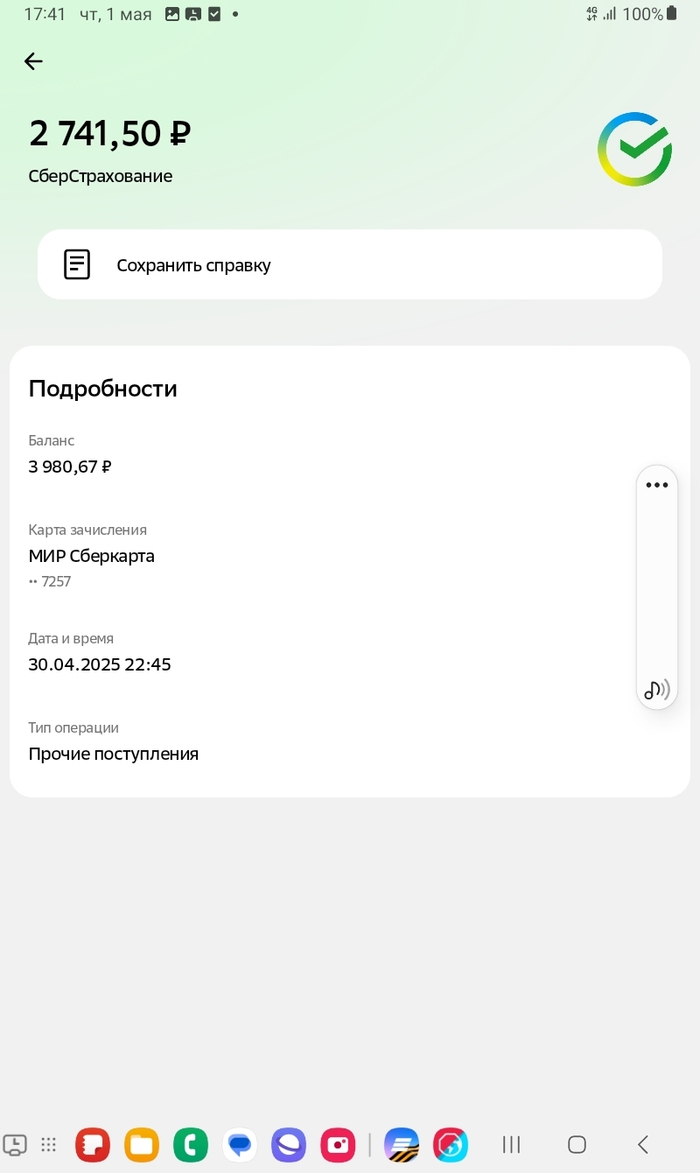
Task: Open the red Camera app
Action: (337, 1144)
